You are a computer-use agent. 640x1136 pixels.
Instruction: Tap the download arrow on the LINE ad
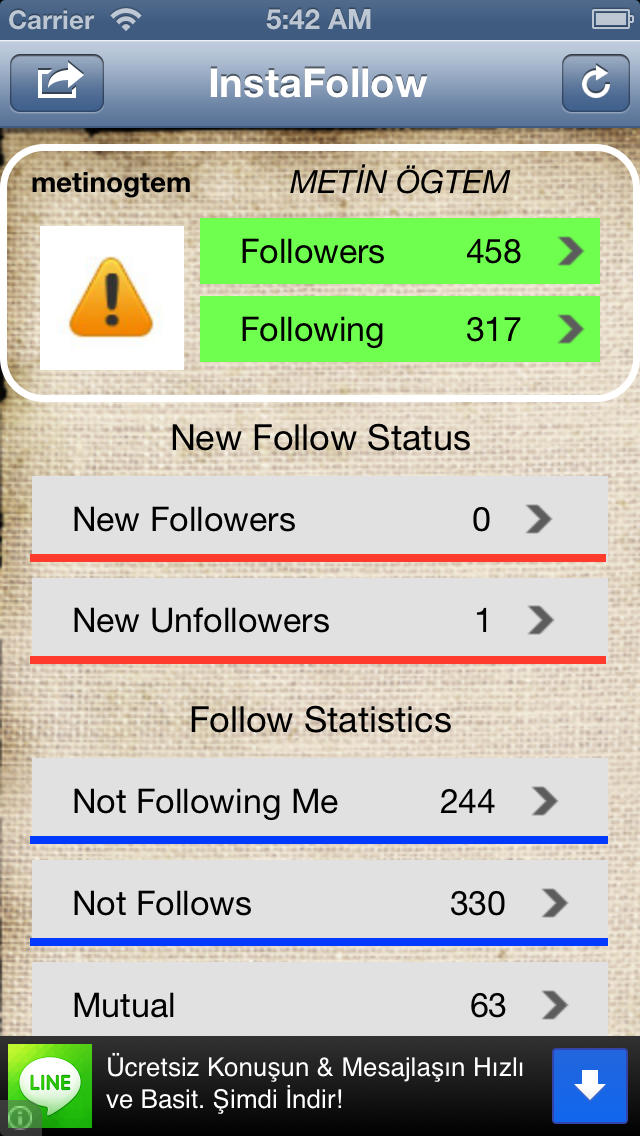(589, 1085)
